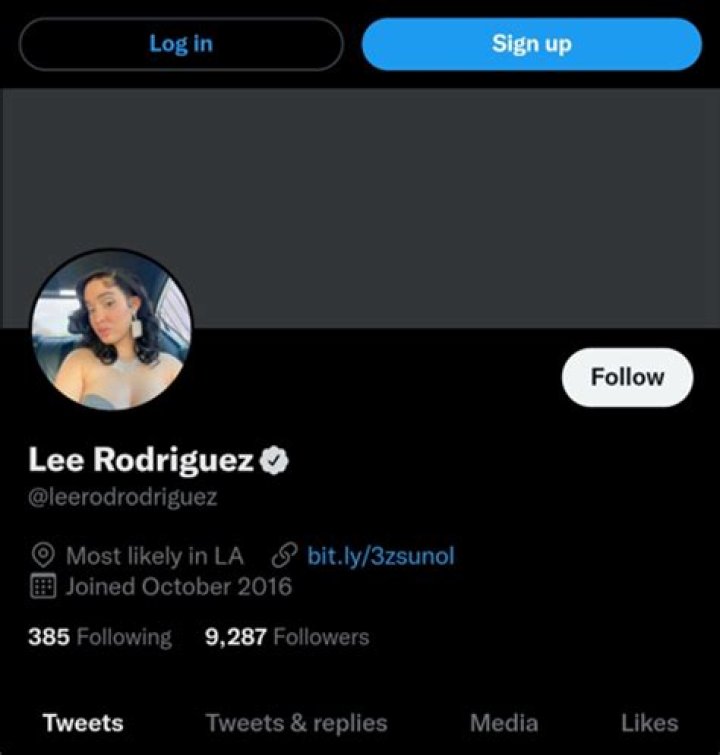The width and height of the screenshot is (720, 755).
Task: Open the Likes tab
Action: click(648, 722)
